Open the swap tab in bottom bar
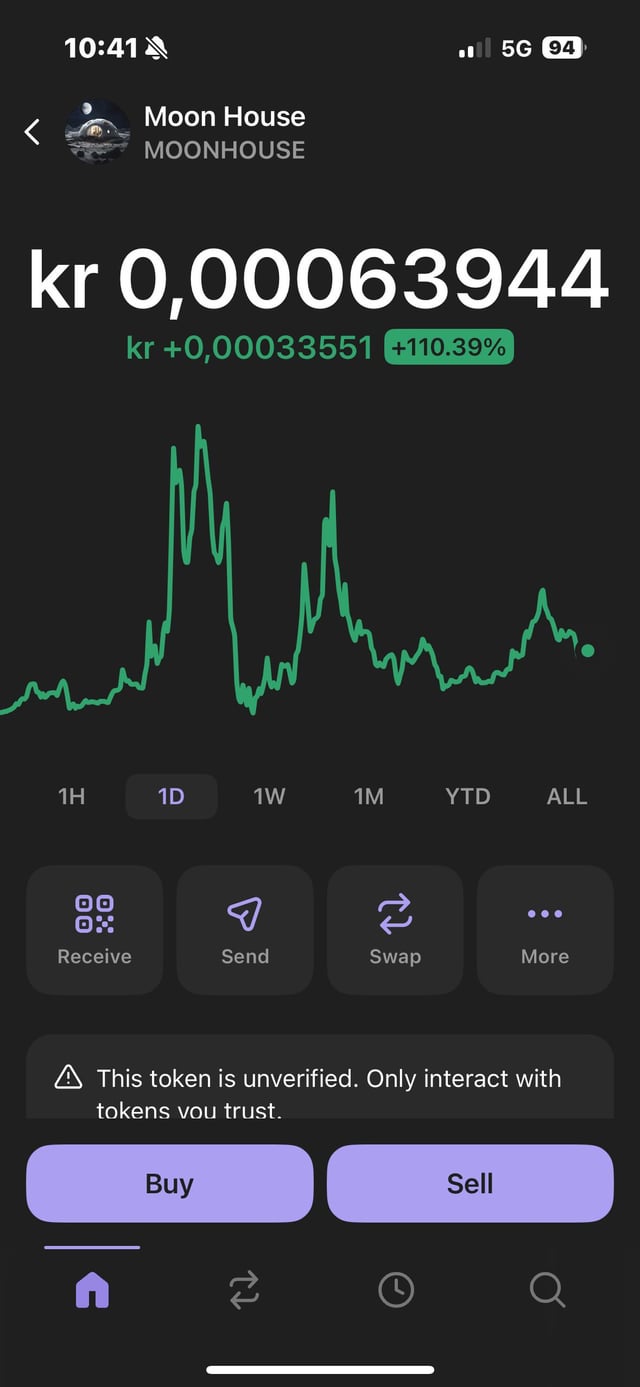Viewport: 640px width, 1387px height. click(244, 1290)
